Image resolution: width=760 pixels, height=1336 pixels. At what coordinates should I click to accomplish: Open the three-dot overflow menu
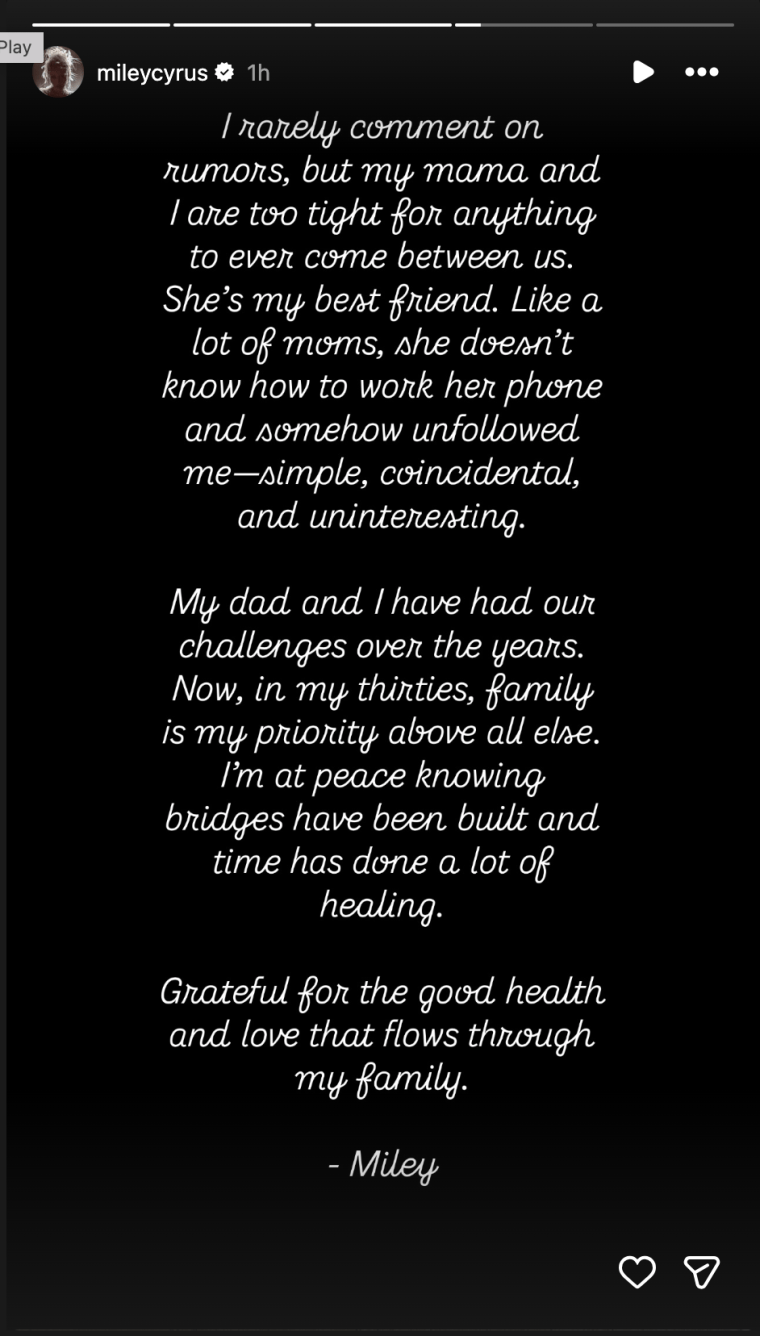point(701,72)
